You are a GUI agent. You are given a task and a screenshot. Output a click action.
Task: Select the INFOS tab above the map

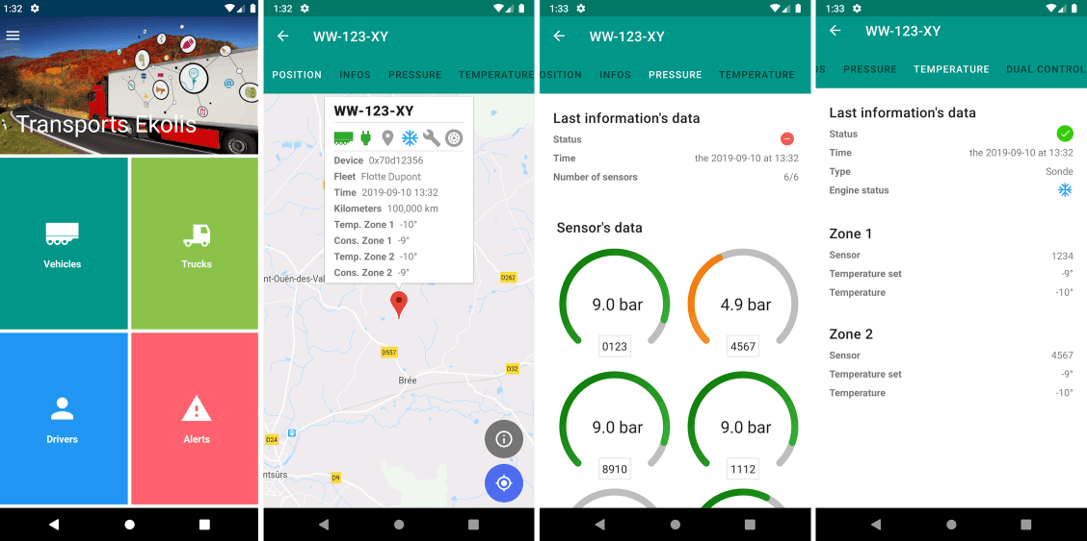(355, 75)
